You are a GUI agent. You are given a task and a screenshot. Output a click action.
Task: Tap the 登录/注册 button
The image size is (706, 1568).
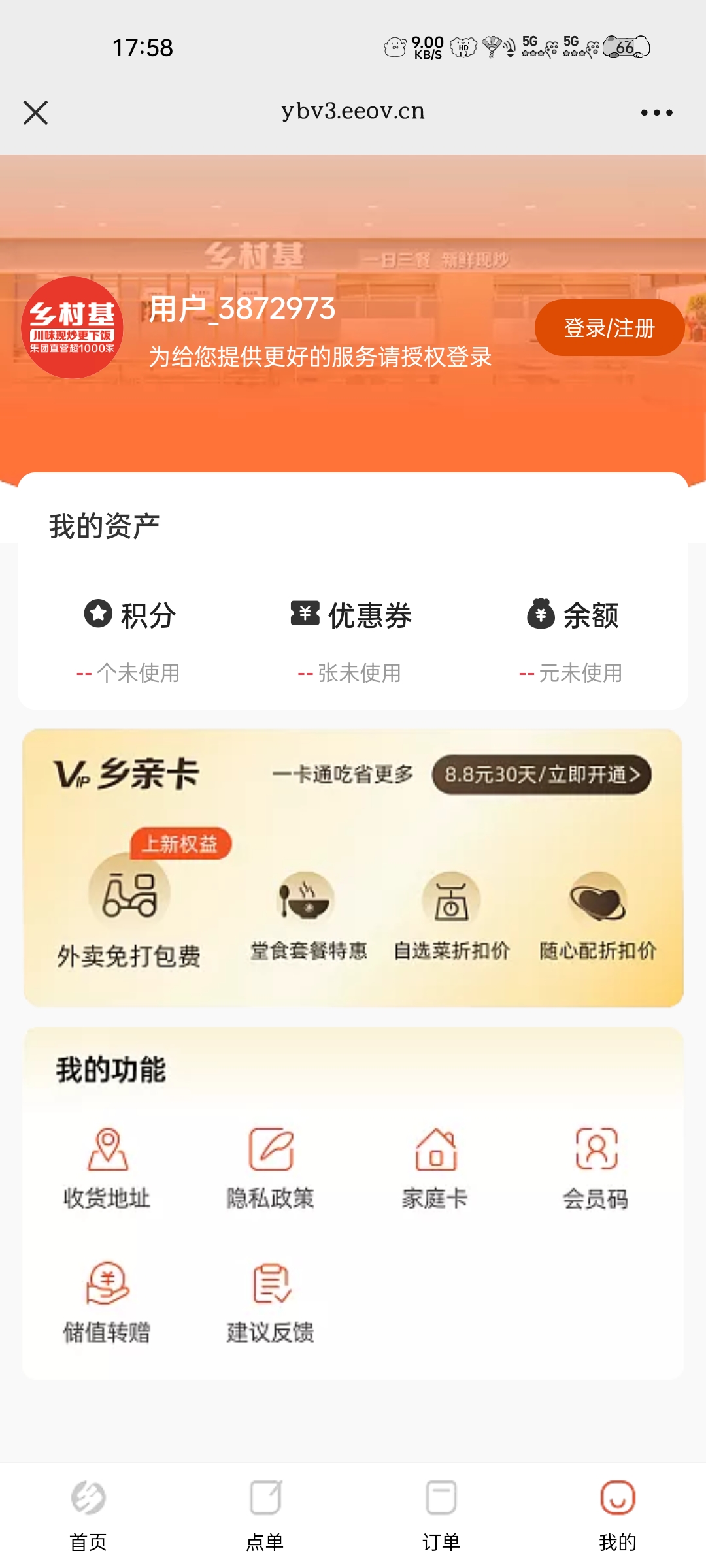(x=609, y=328)
